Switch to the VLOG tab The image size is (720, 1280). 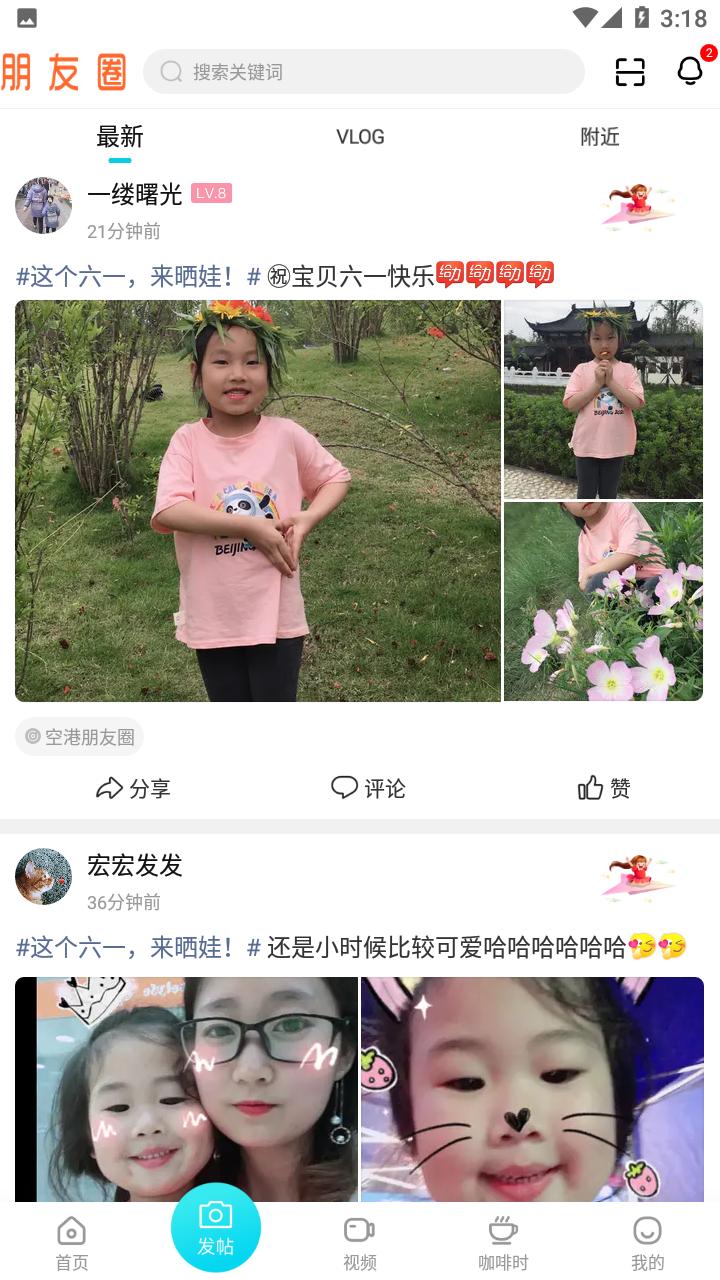pyautogui.click(x=360, y=137)
